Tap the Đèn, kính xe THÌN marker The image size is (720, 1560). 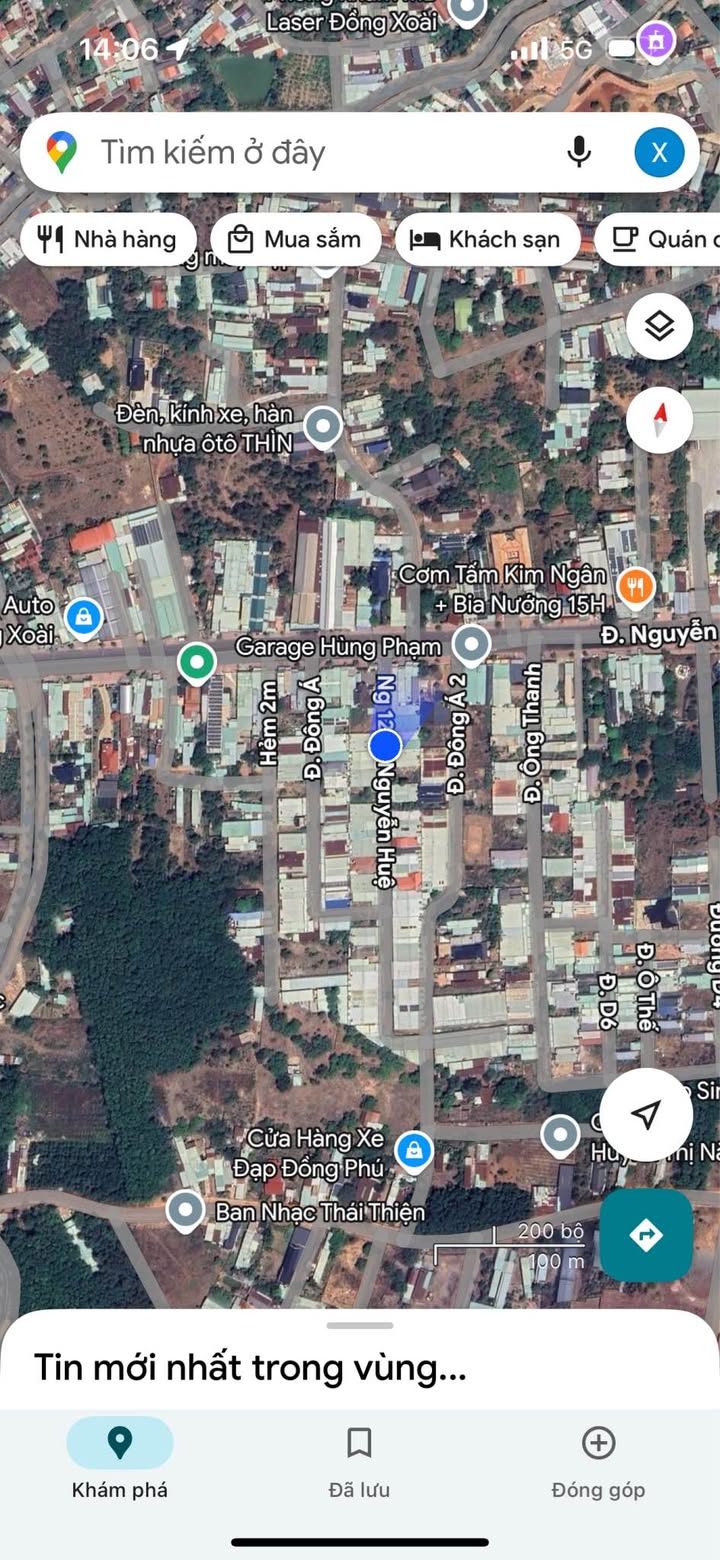[323, 427]
